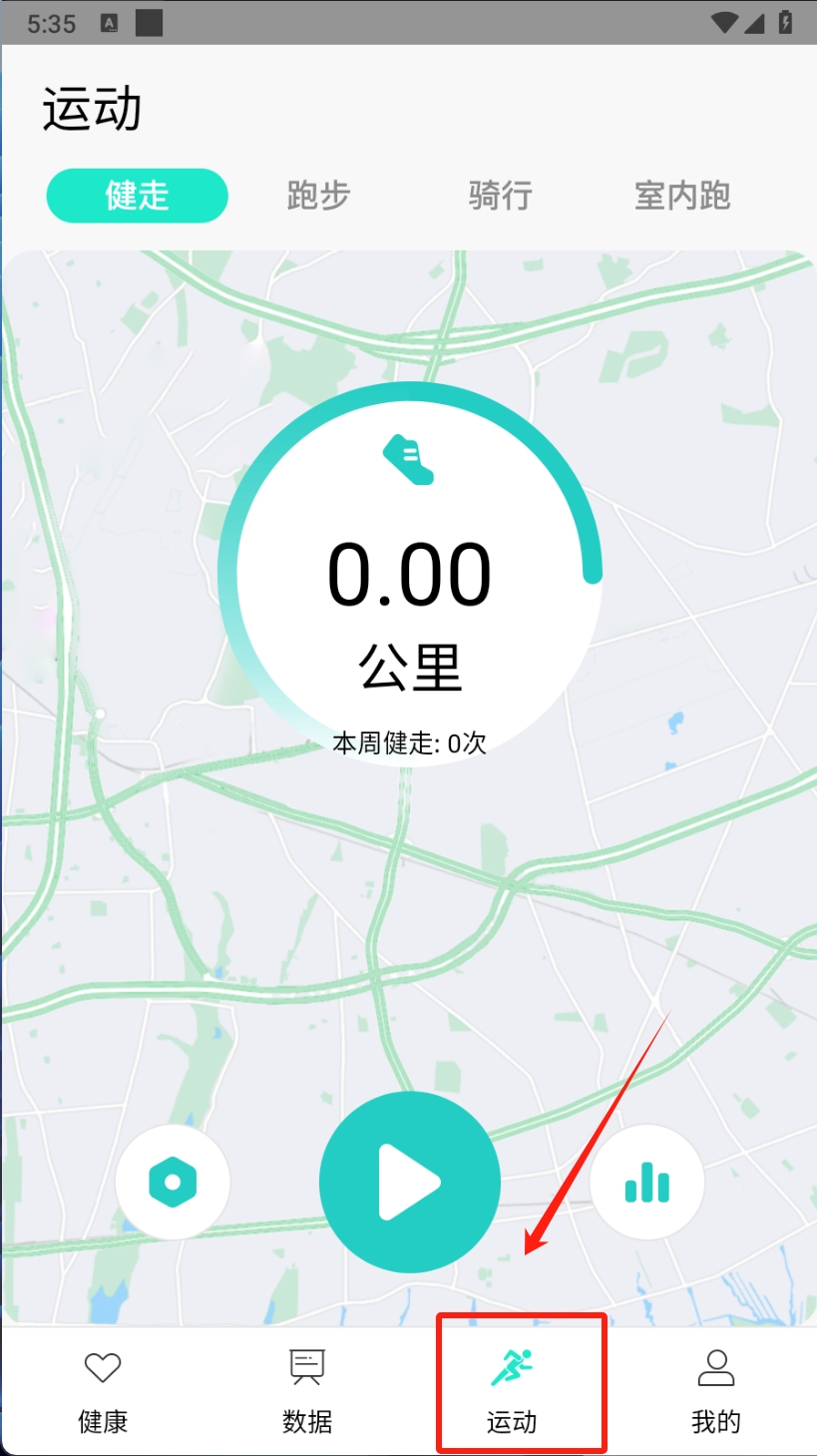The width and height of the screenshot is (817, 1456).
Task: View workout statistics bar chart icon
Action: tap(647, 1183)
